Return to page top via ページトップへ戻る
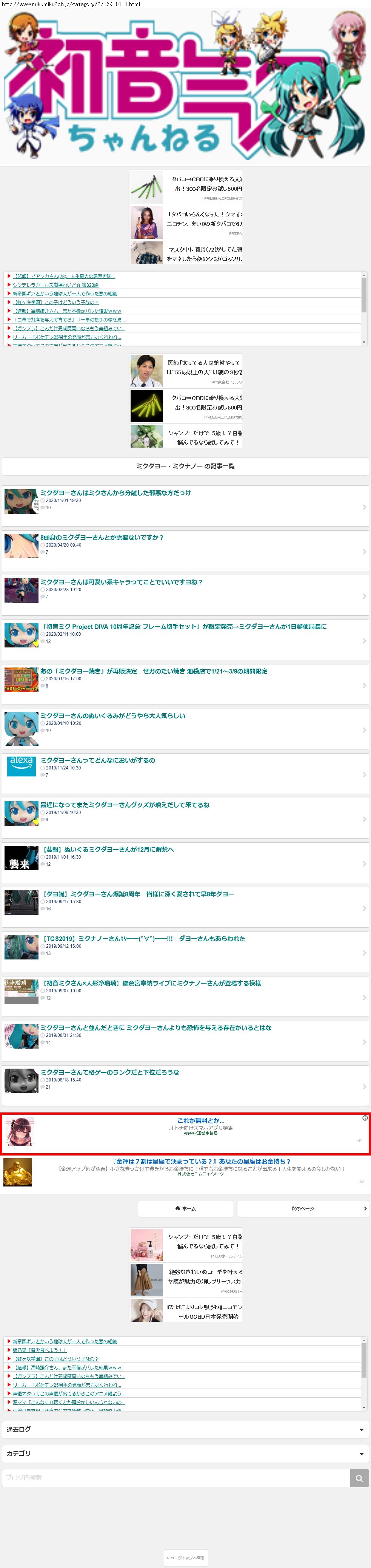This screenshot has height=1568, width=371. tap(186, 1558)
